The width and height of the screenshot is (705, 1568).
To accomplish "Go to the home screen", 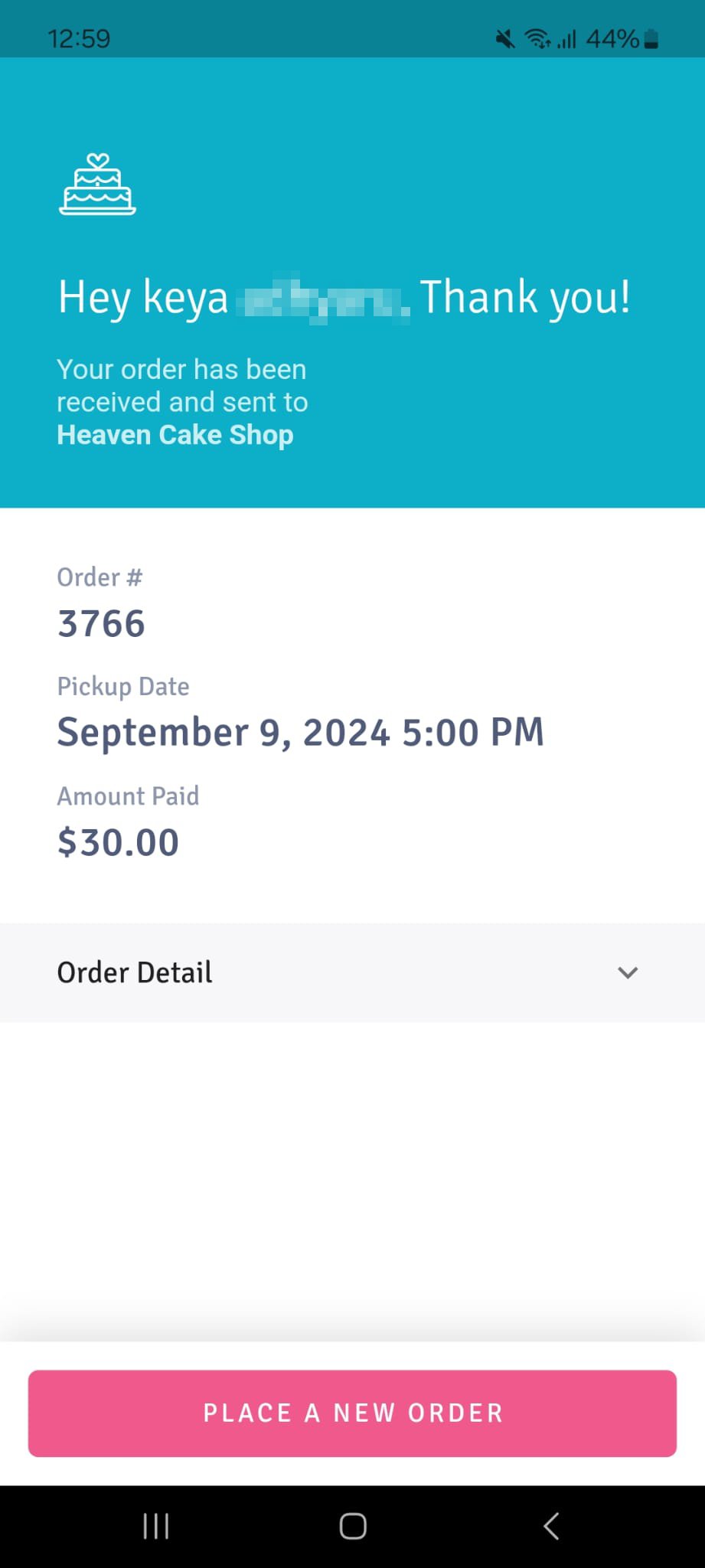I will tap(353, 1526).
